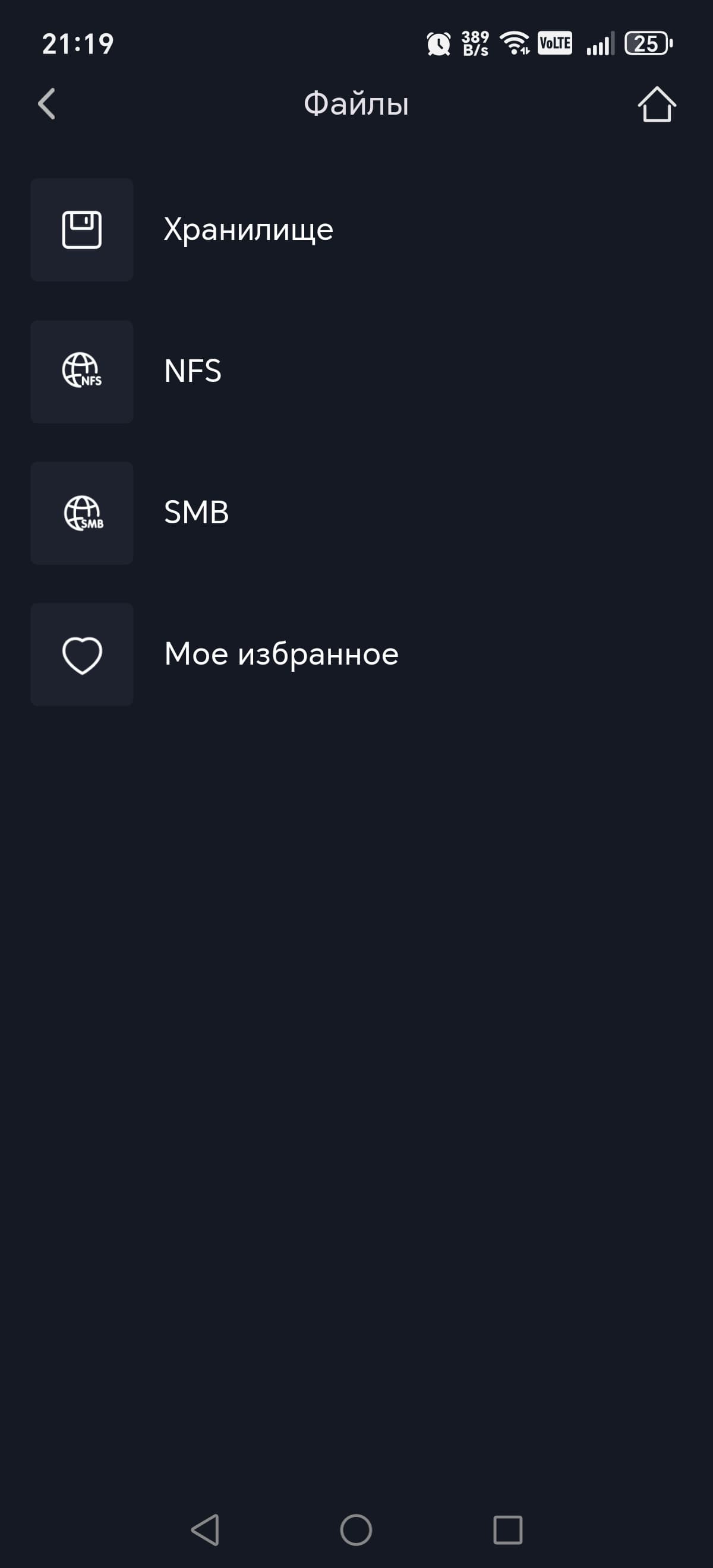Open Мое избранное favorites
The height and width of the screenshot is (1568, 713).
[x=280, y=655]
